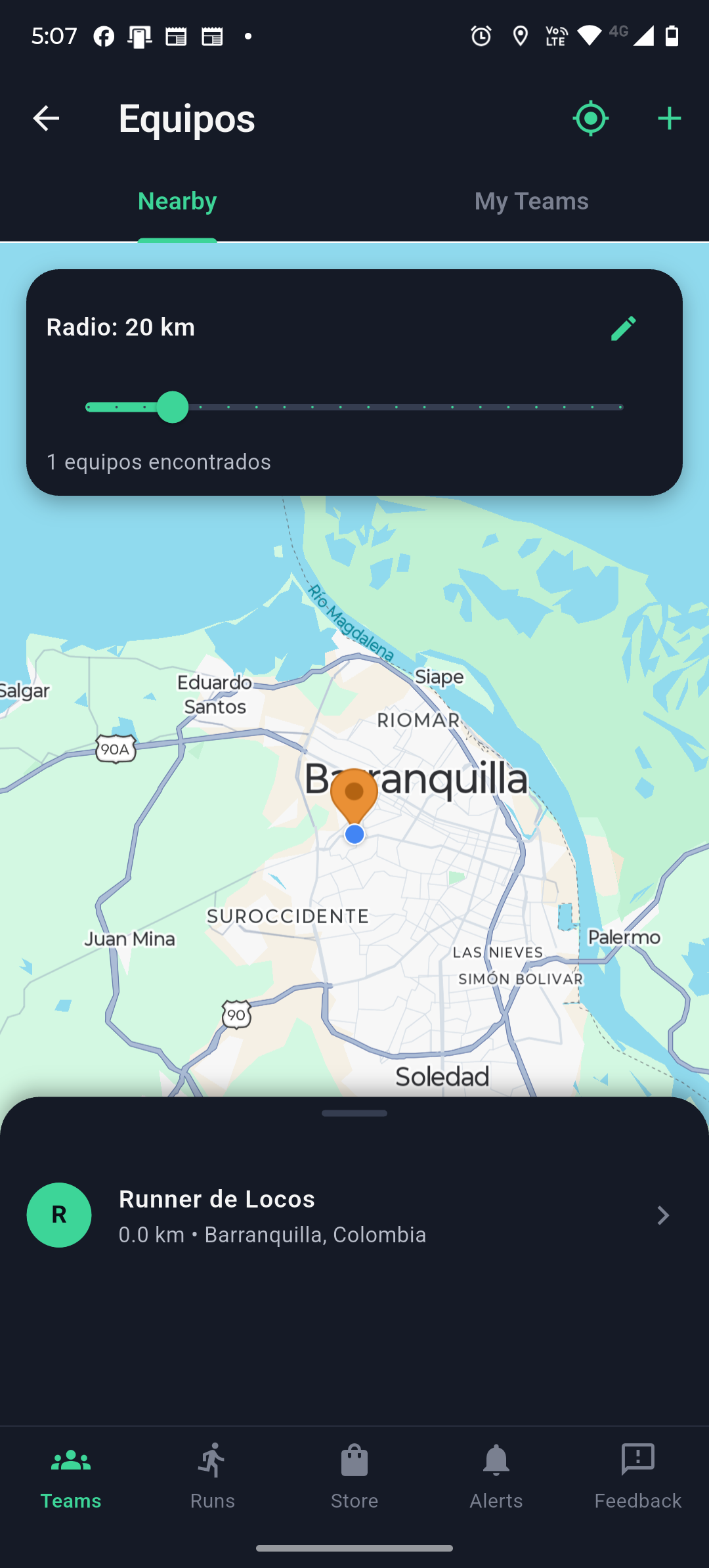Adjust the 20 km radius slider
The image size is (709, 1568).
[x=173, y=407]
